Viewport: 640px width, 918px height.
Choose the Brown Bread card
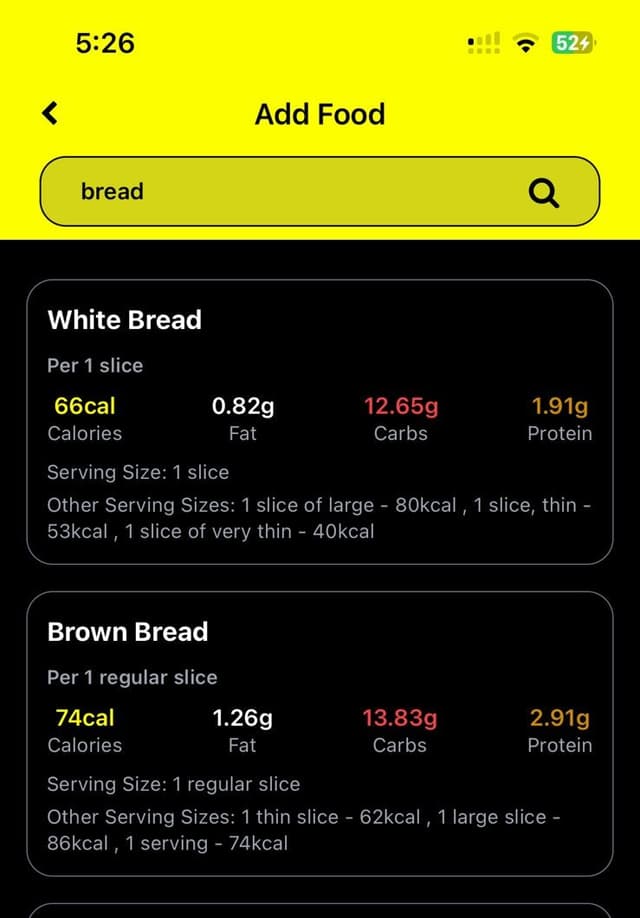(x=319, y=733)
